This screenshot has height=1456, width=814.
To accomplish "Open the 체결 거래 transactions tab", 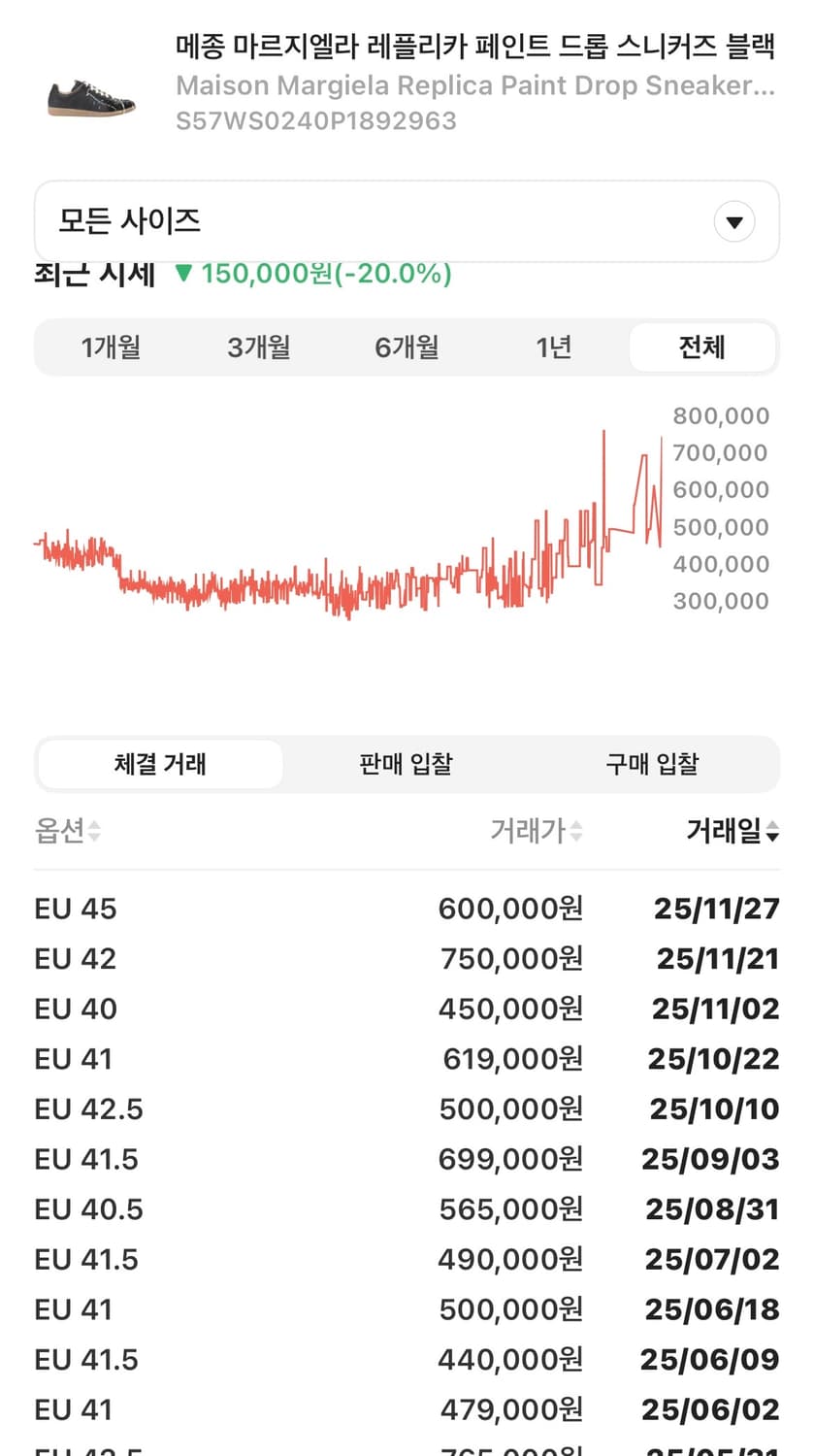I will click(159, 764).
